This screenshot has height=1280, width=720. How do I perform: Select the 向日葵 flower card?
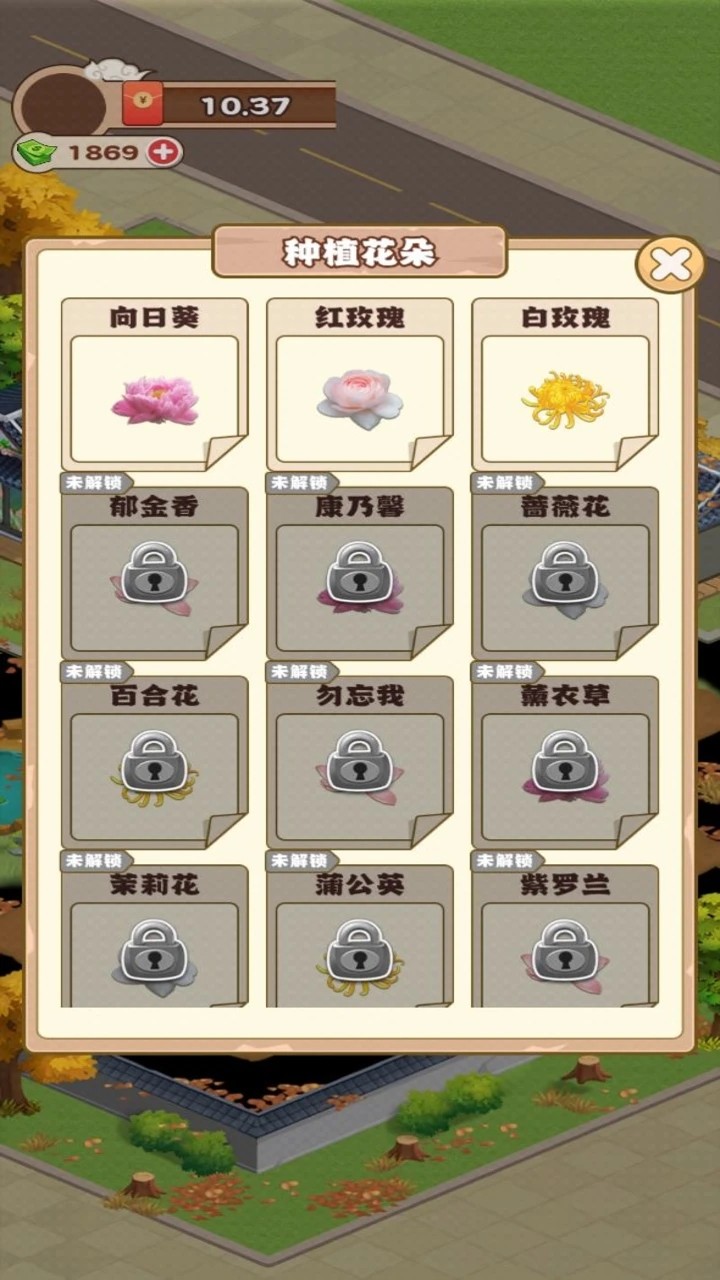(155, 385)
